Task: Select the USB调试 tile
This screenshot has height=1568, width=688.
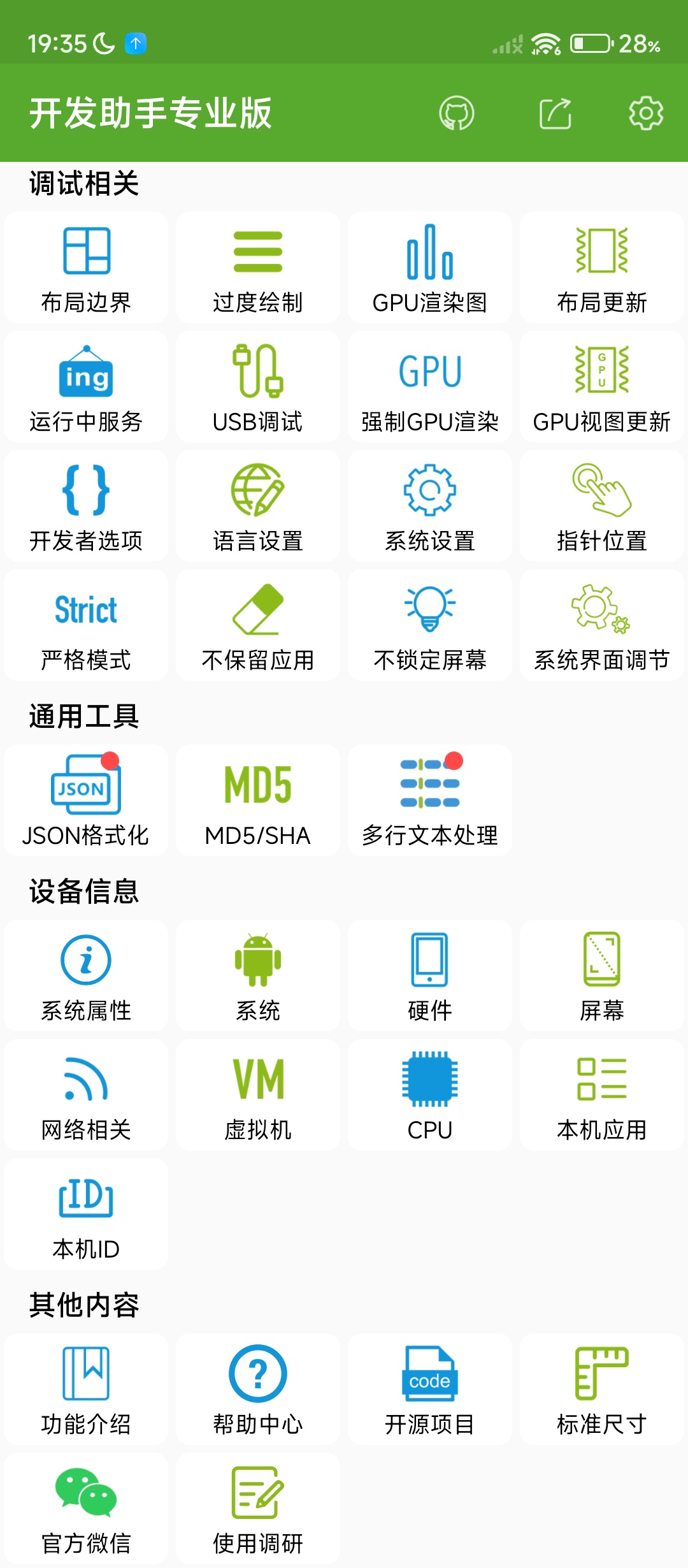Action: click(258, 387)
